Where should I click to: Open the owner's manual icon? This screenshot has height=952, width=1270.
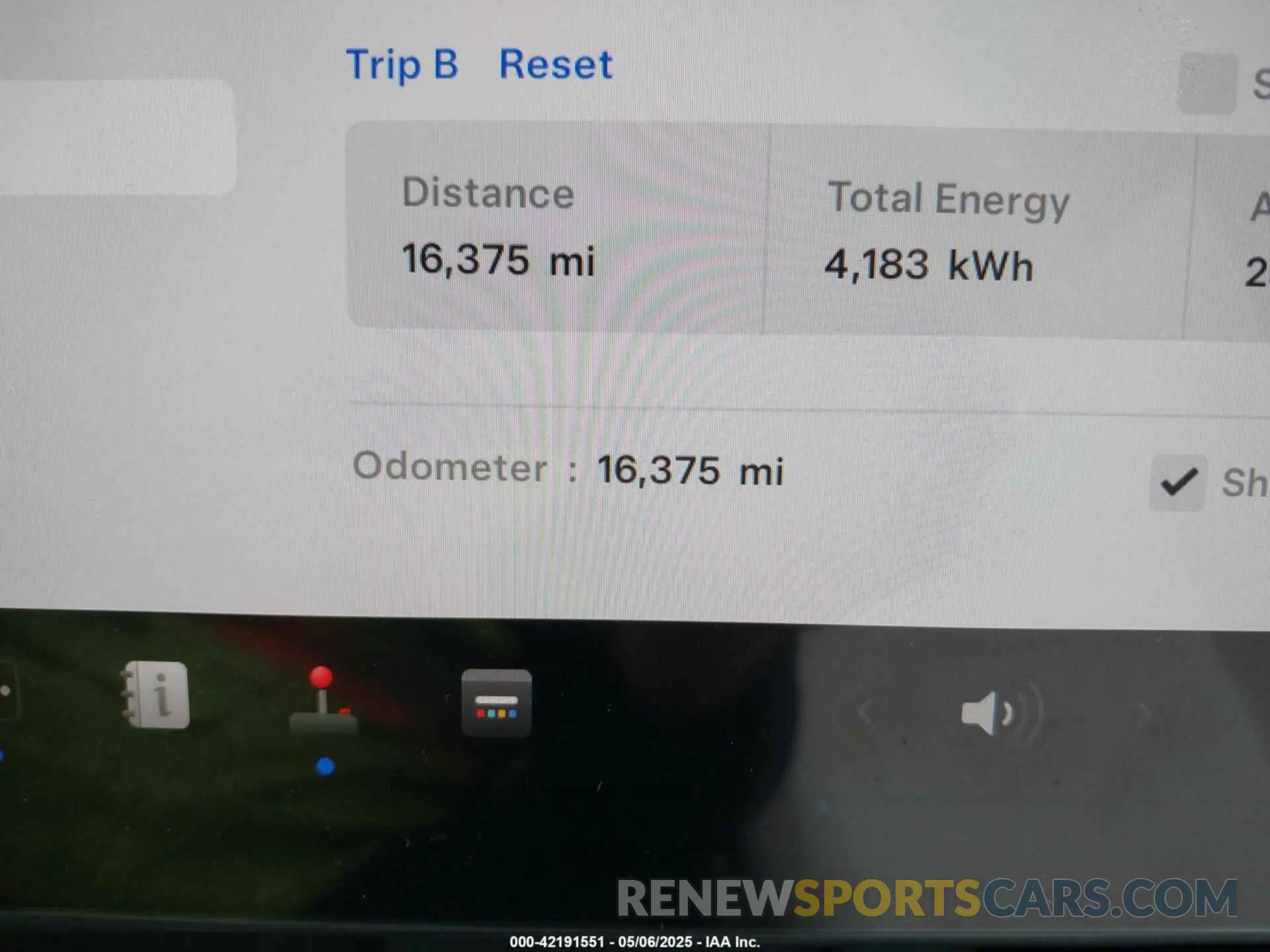coord(157,695)
